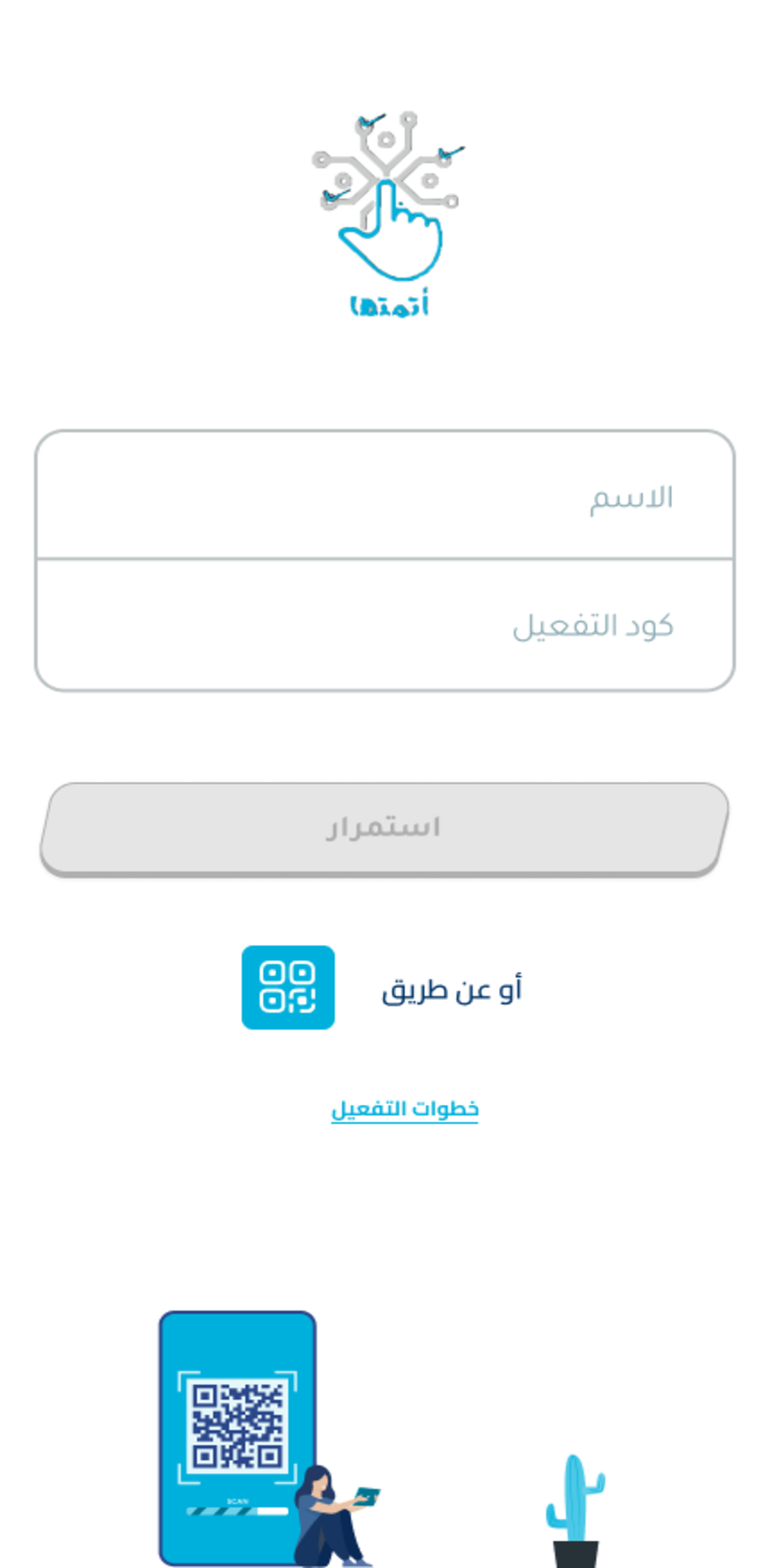Open the خطوات التفعيل activation steps link
The width and height of the screenshot is (770, 1568).
tap(405, 1108)
